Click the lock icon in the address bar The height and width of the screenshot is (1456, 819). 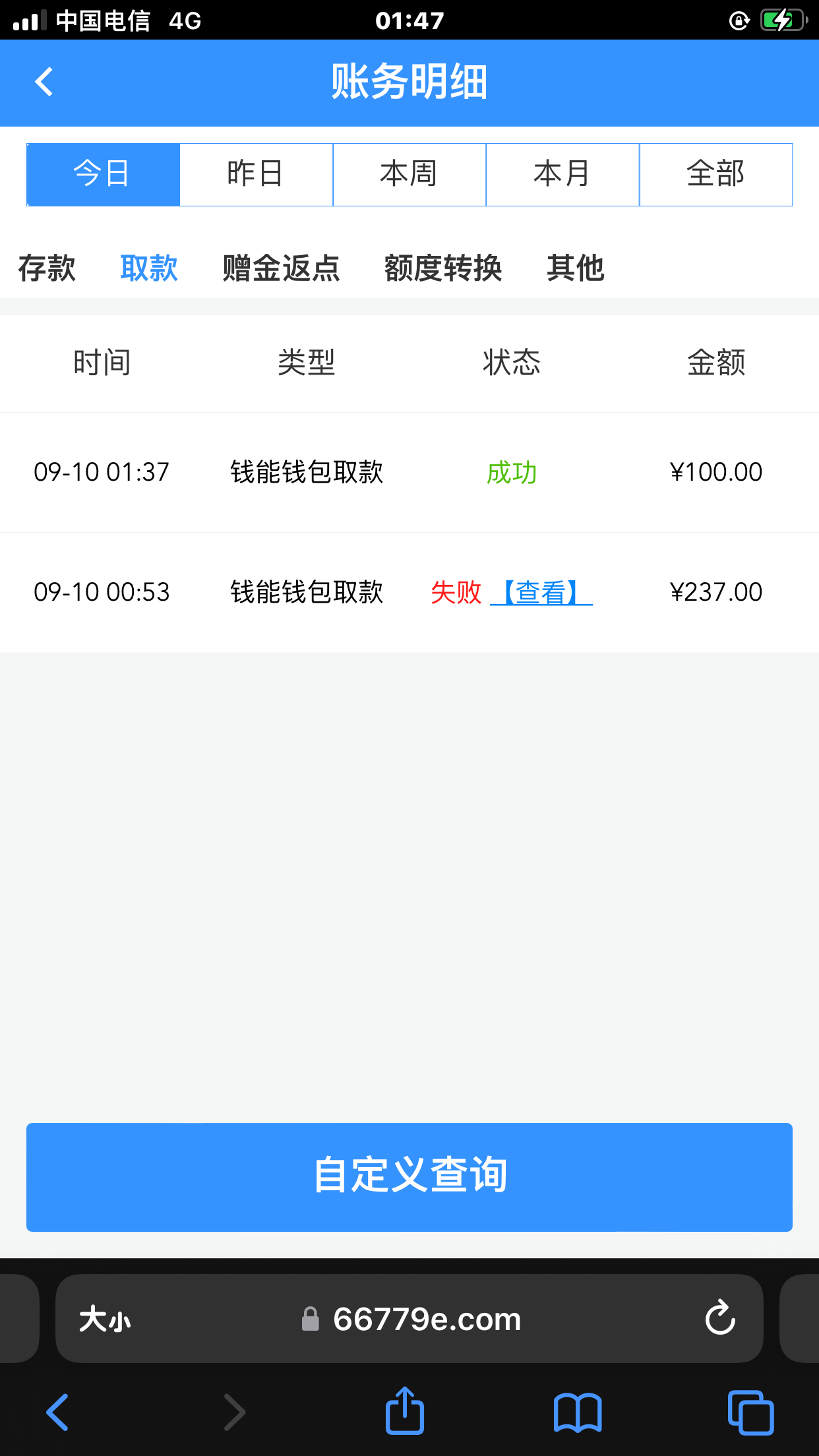coord(310,1318)
